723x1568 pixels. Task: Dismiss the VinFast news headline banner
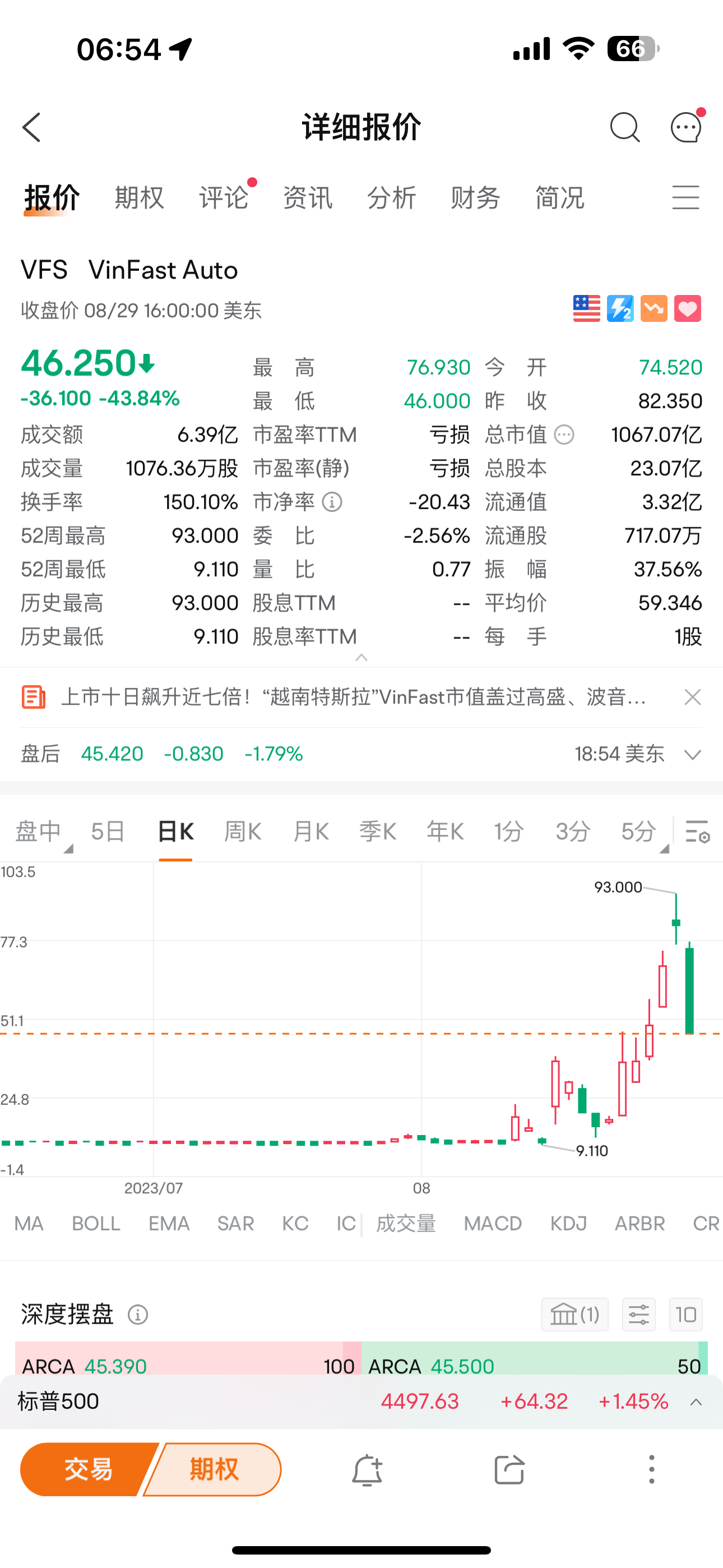pyautogui.click(x=693, y=697)
